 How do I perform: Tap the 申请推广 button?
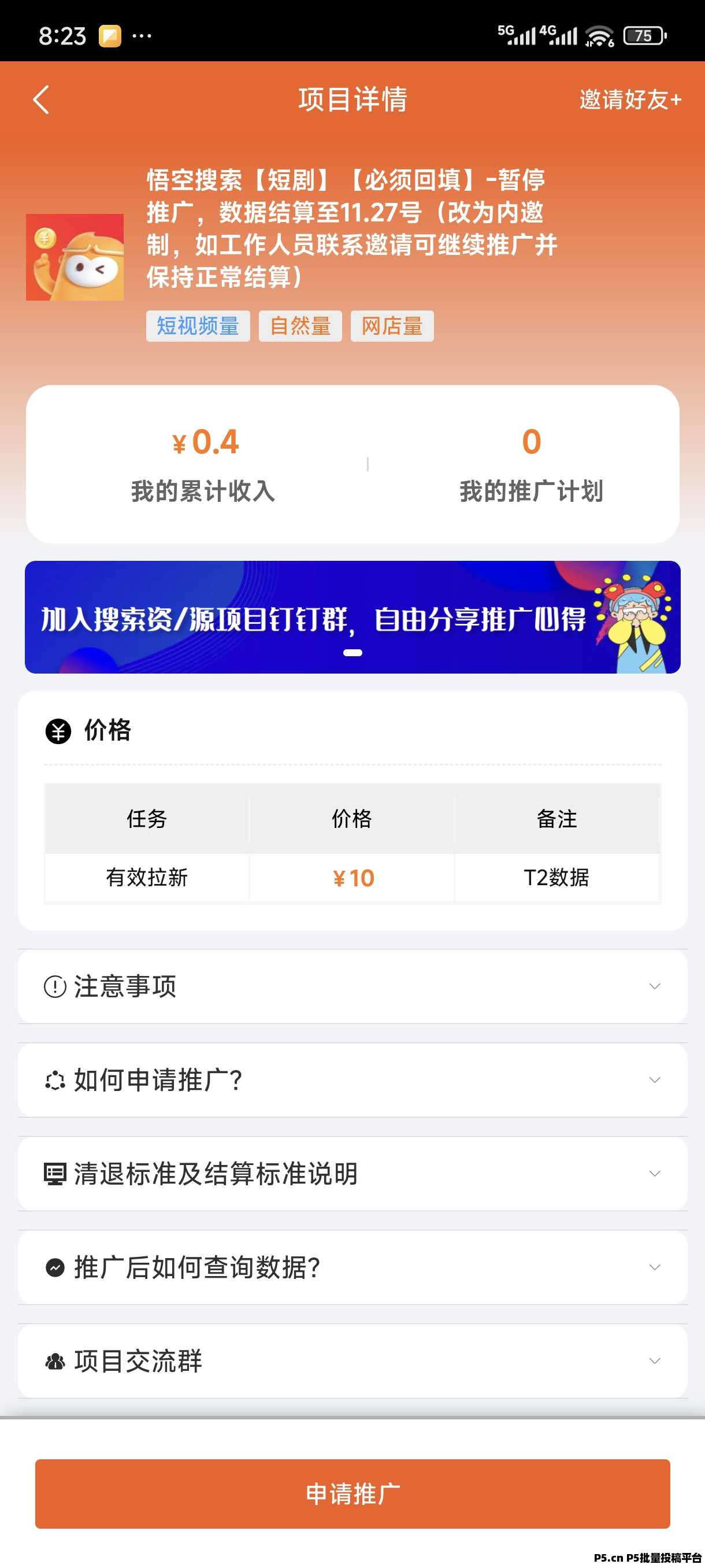click(352, 1492)
